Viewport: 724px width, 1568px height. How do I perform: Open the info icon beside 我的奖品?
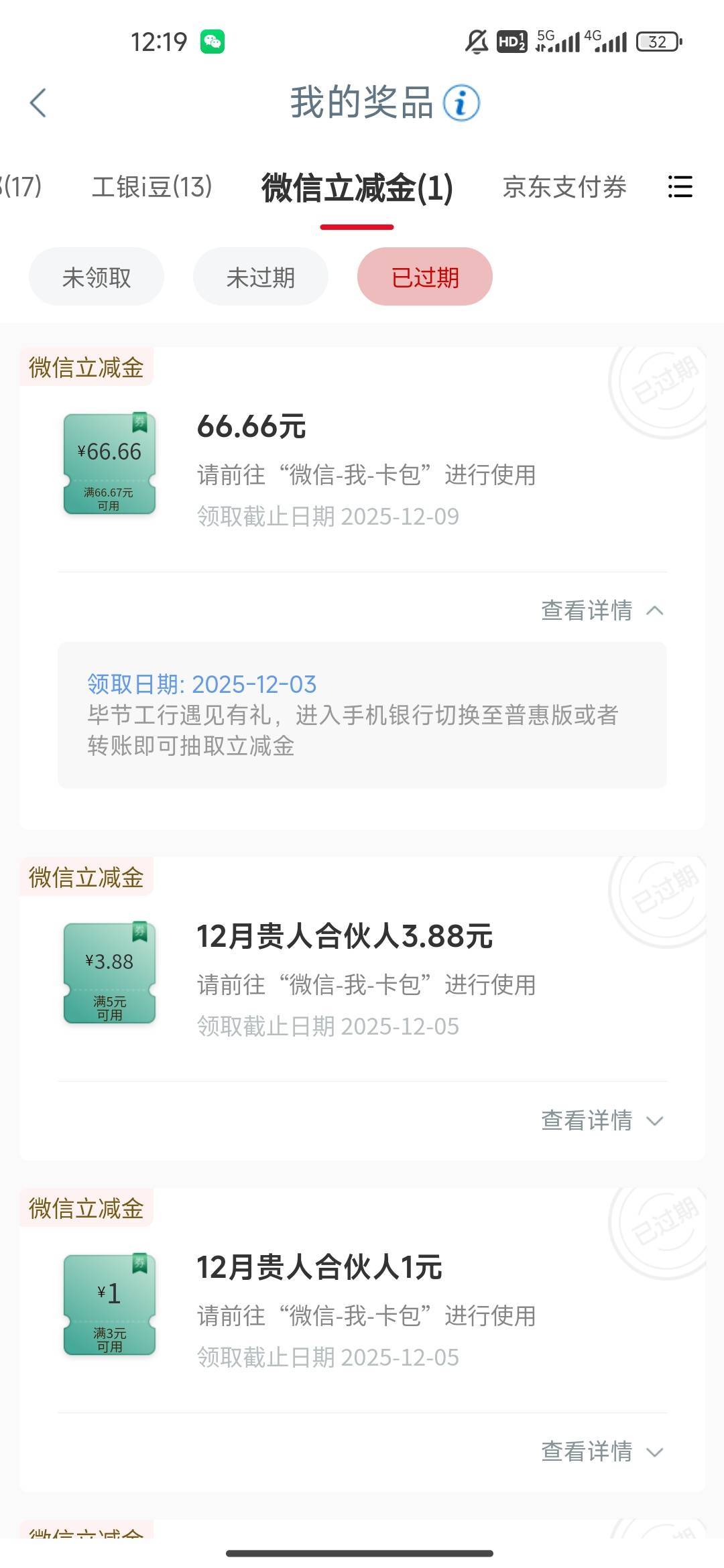pos(461,103)
